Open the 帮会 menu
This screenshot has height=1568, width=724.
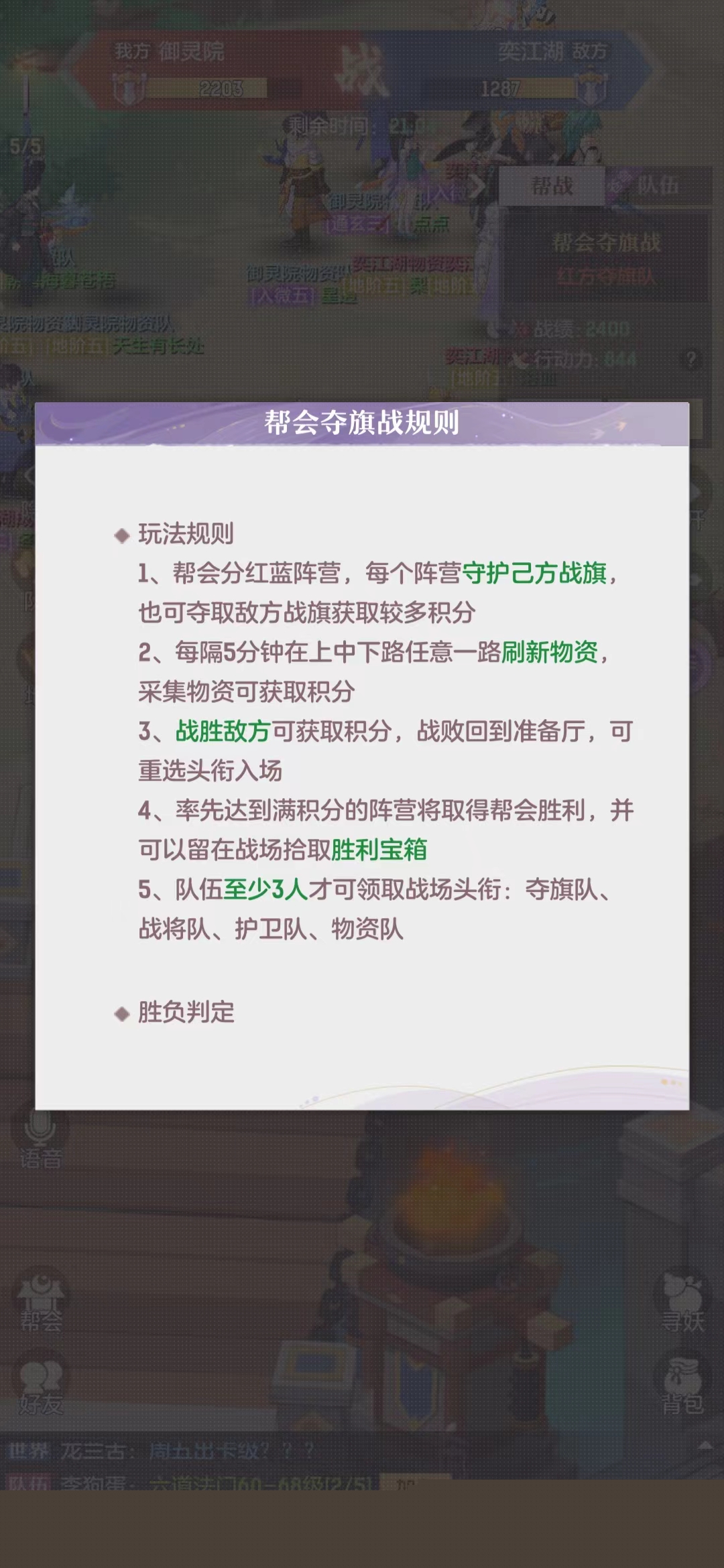coord(41,1303)
